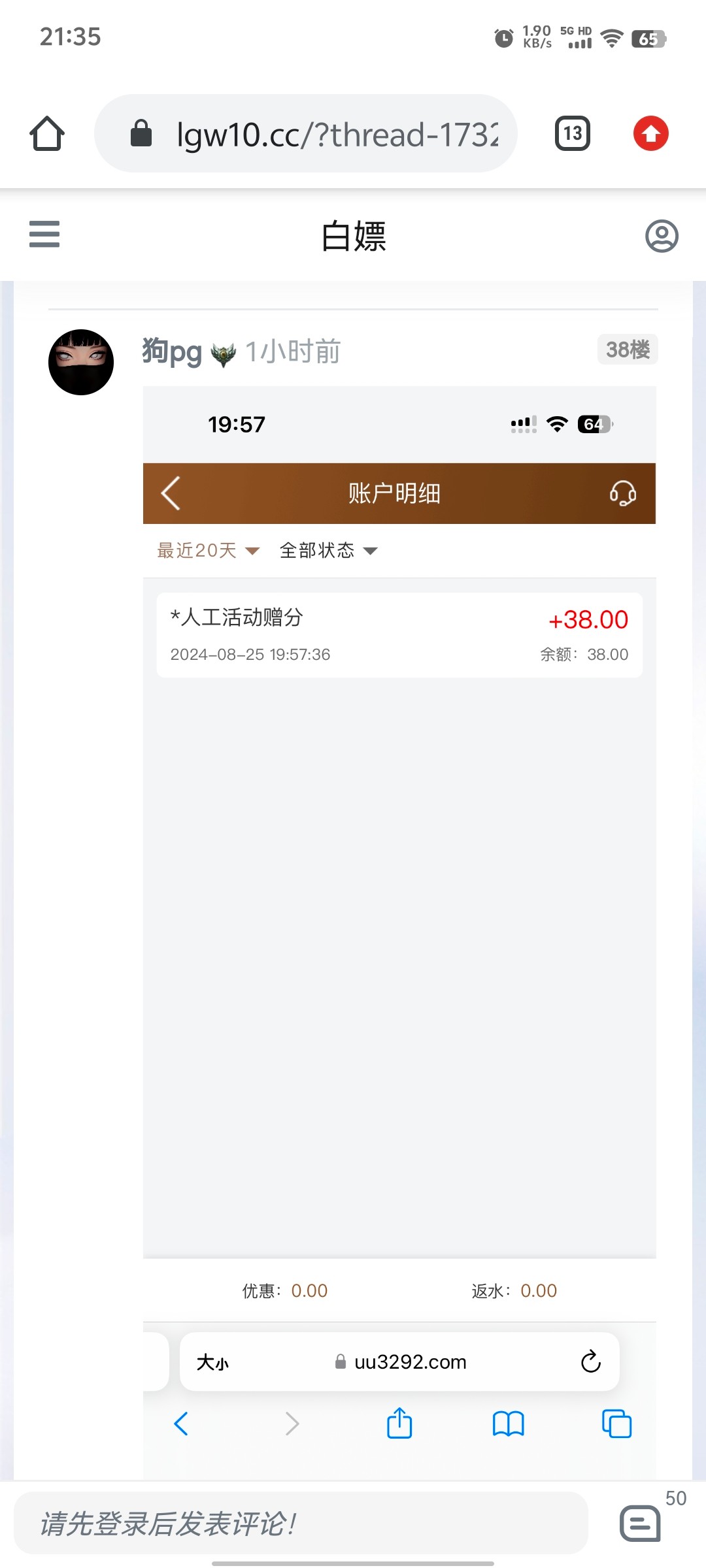Go to the browser home page

coord(47,134)
